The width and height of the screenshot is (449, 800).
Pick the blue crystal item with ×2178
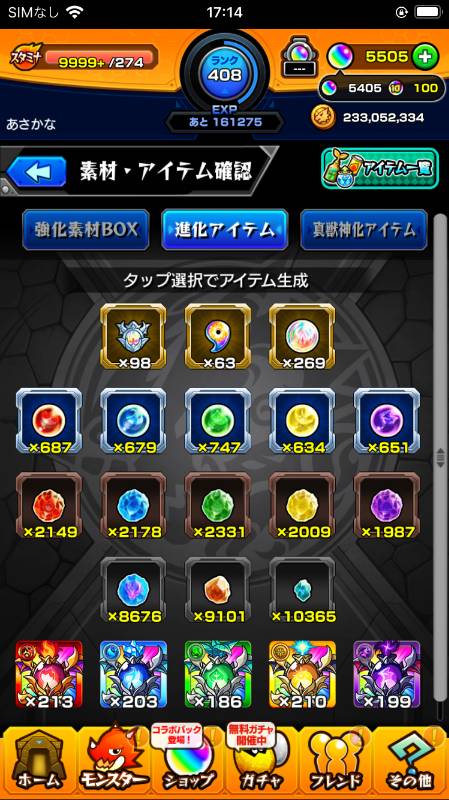tap(133, 506)
